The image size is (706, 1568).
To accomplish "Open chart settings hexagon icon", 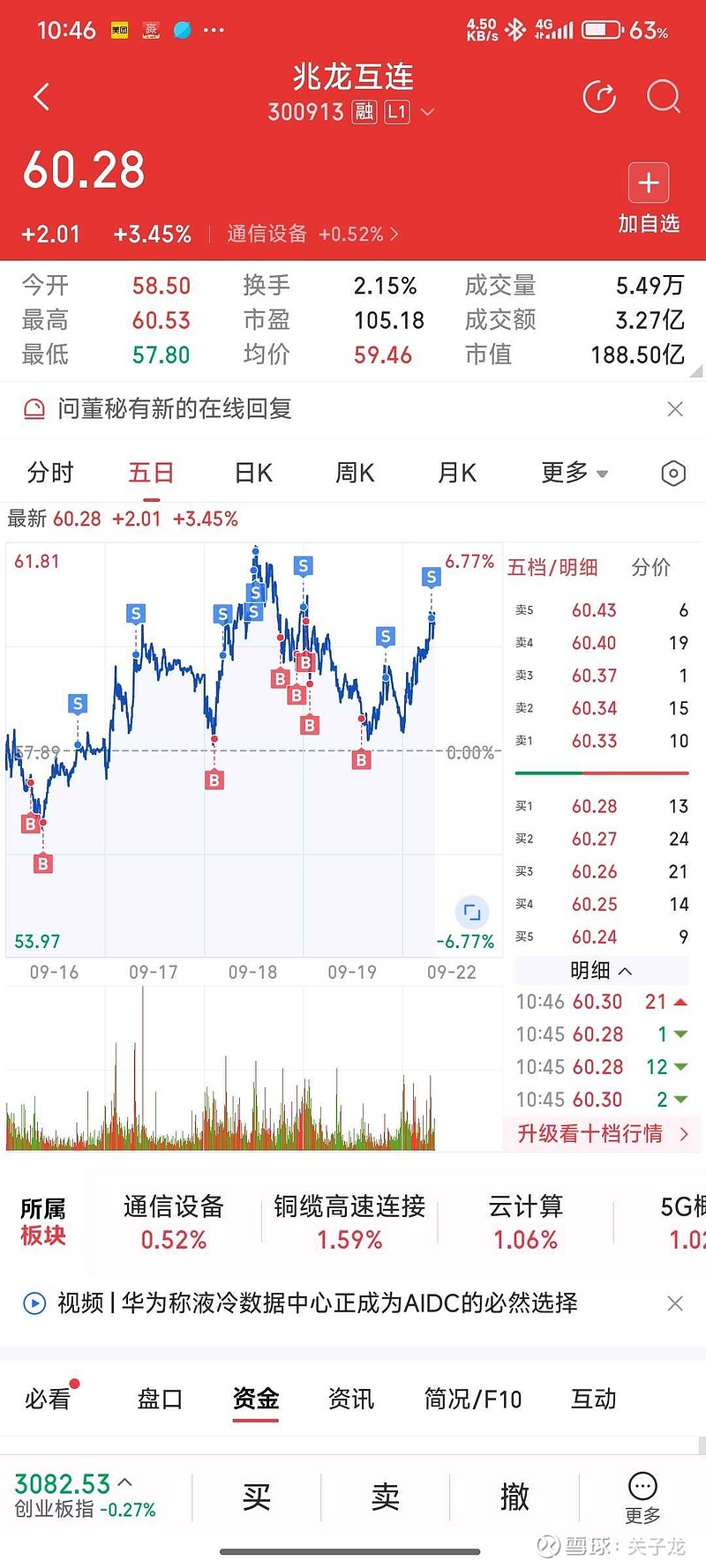I will pyautogui.click(x=673, y=474).
